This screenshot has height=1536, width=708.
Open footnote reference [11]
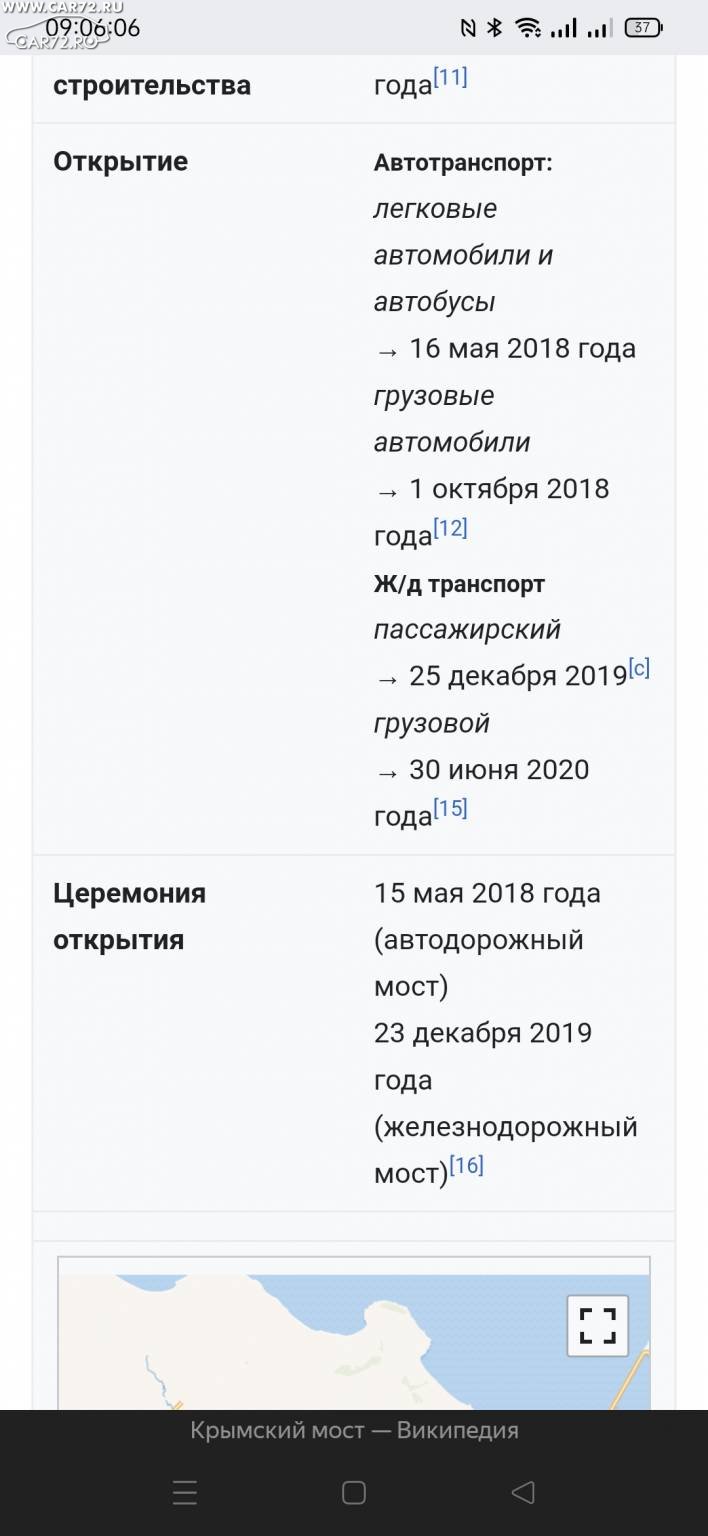pyautogui.click(x=450, y=77)
